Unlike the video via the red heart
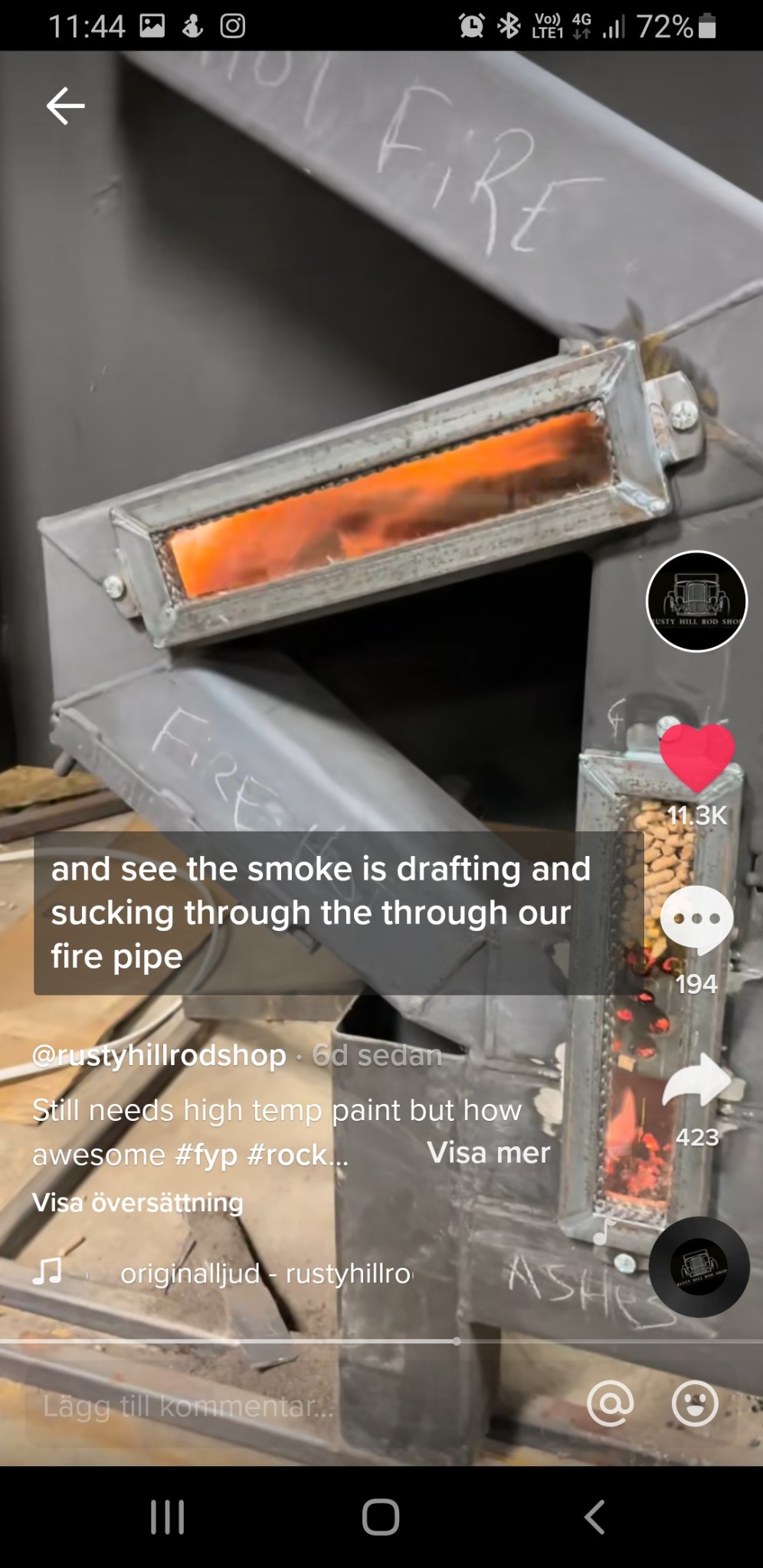Screen dimensions: 763x1568 696,757
